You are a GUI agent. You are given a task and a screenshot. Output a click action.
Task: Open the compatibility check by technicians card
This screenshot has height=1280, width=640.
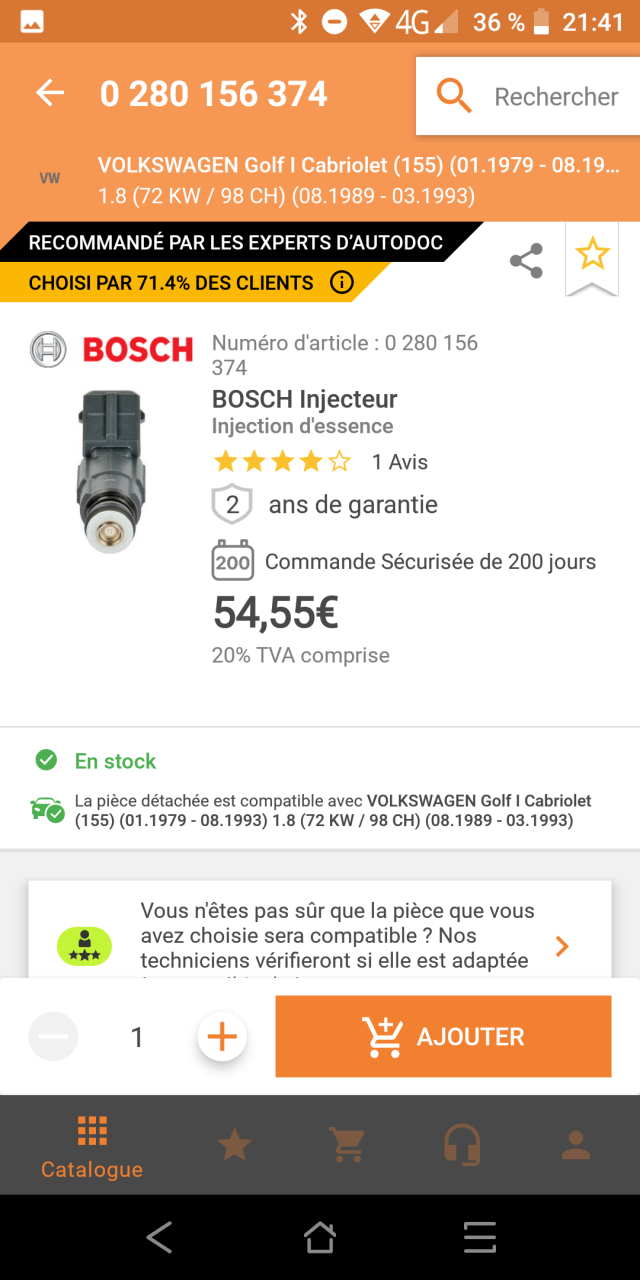pos(320,935)
